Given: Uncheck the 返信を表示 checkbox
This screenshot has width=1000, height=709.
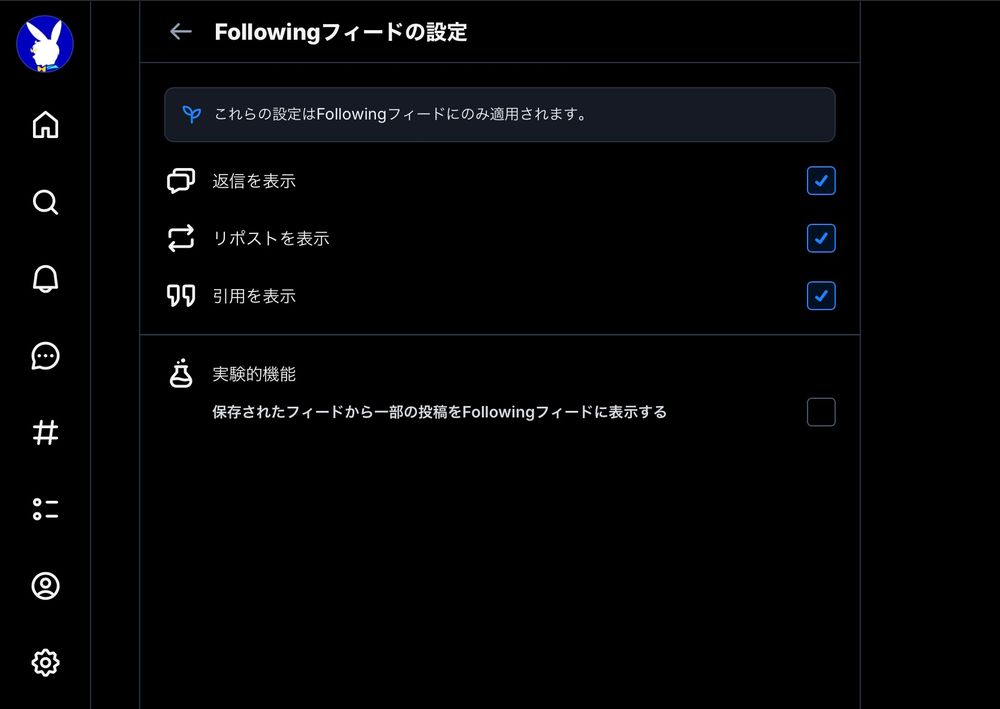Looking at the screenshot, I should (x=821, y=181).
